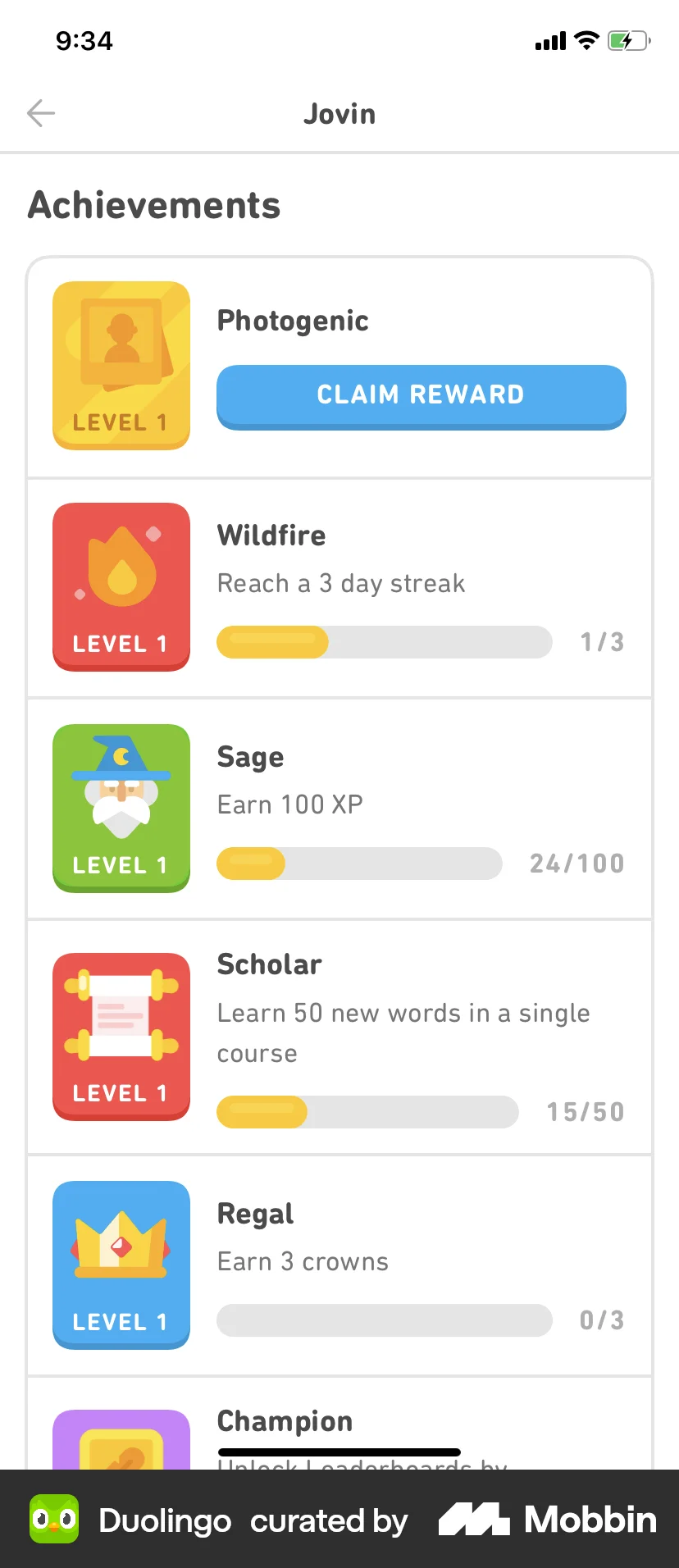This screenshot has height=1568, width=679.
Task: Tap the Jovin title in the header
Action: click(x=339, y=114)
